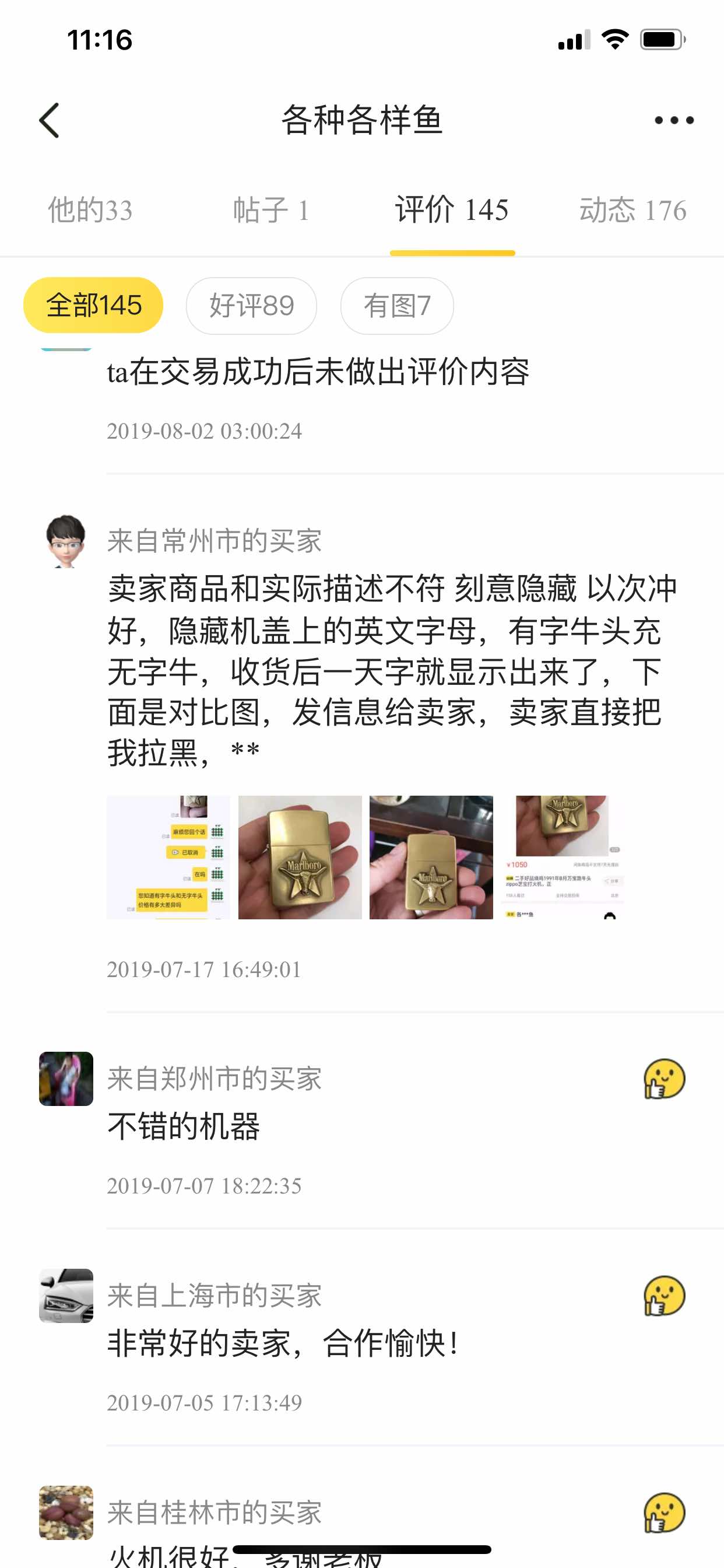Filter reviews by 好评89
This screenshot has height=1568, width=724.
251,305
